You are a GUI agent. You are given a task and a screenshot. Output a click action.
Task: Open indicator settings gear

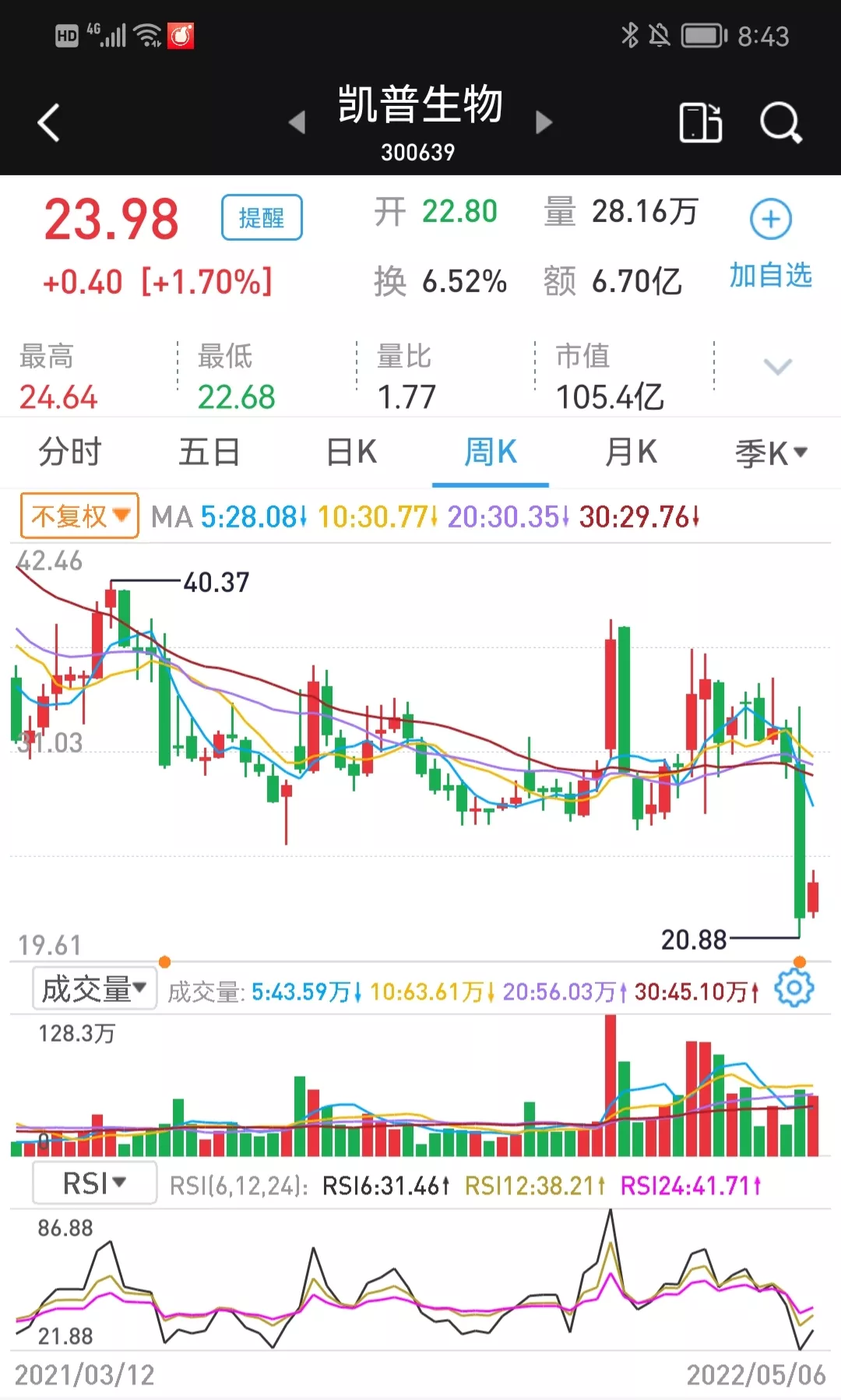(x=793, y=989)
